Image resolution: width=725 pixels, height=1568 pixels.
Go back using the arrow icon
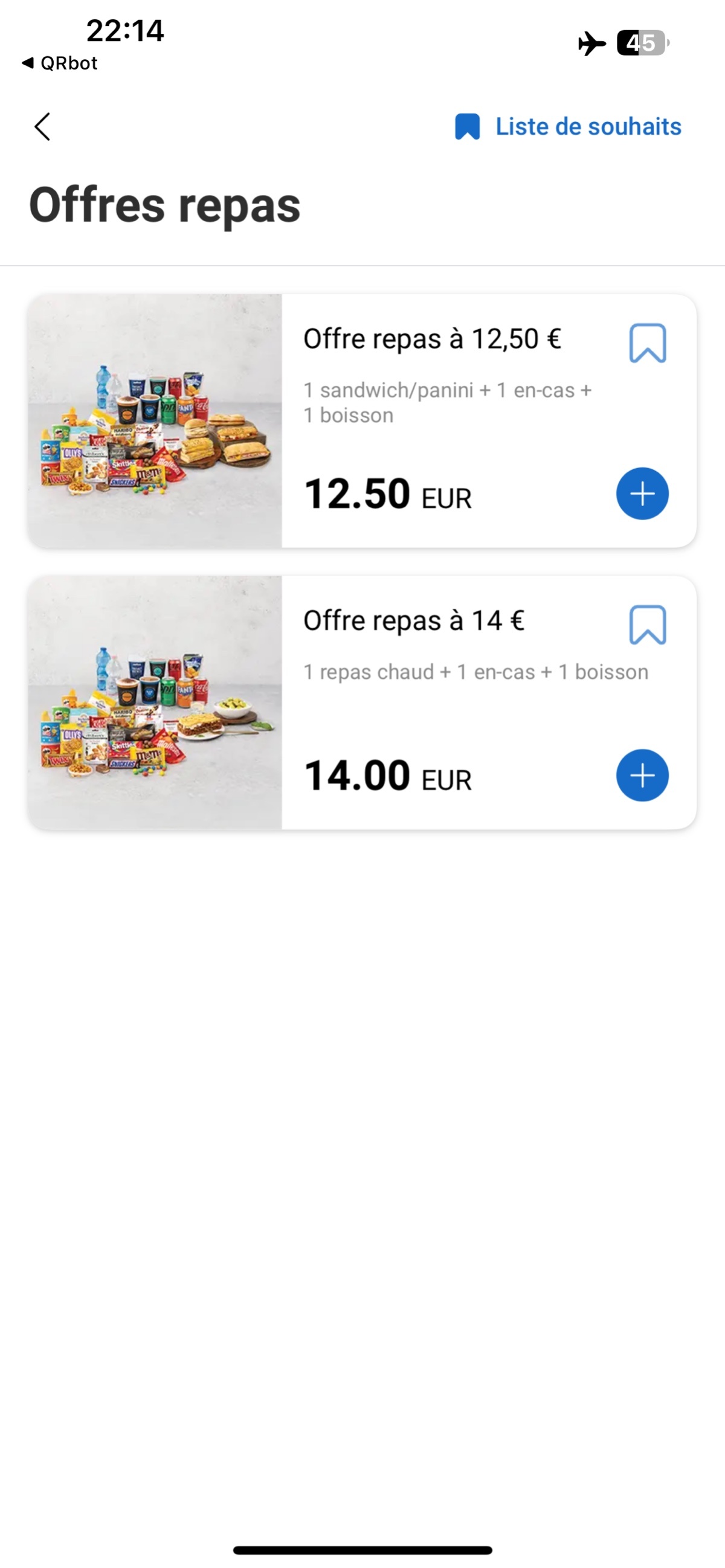[x=42, y=127]
